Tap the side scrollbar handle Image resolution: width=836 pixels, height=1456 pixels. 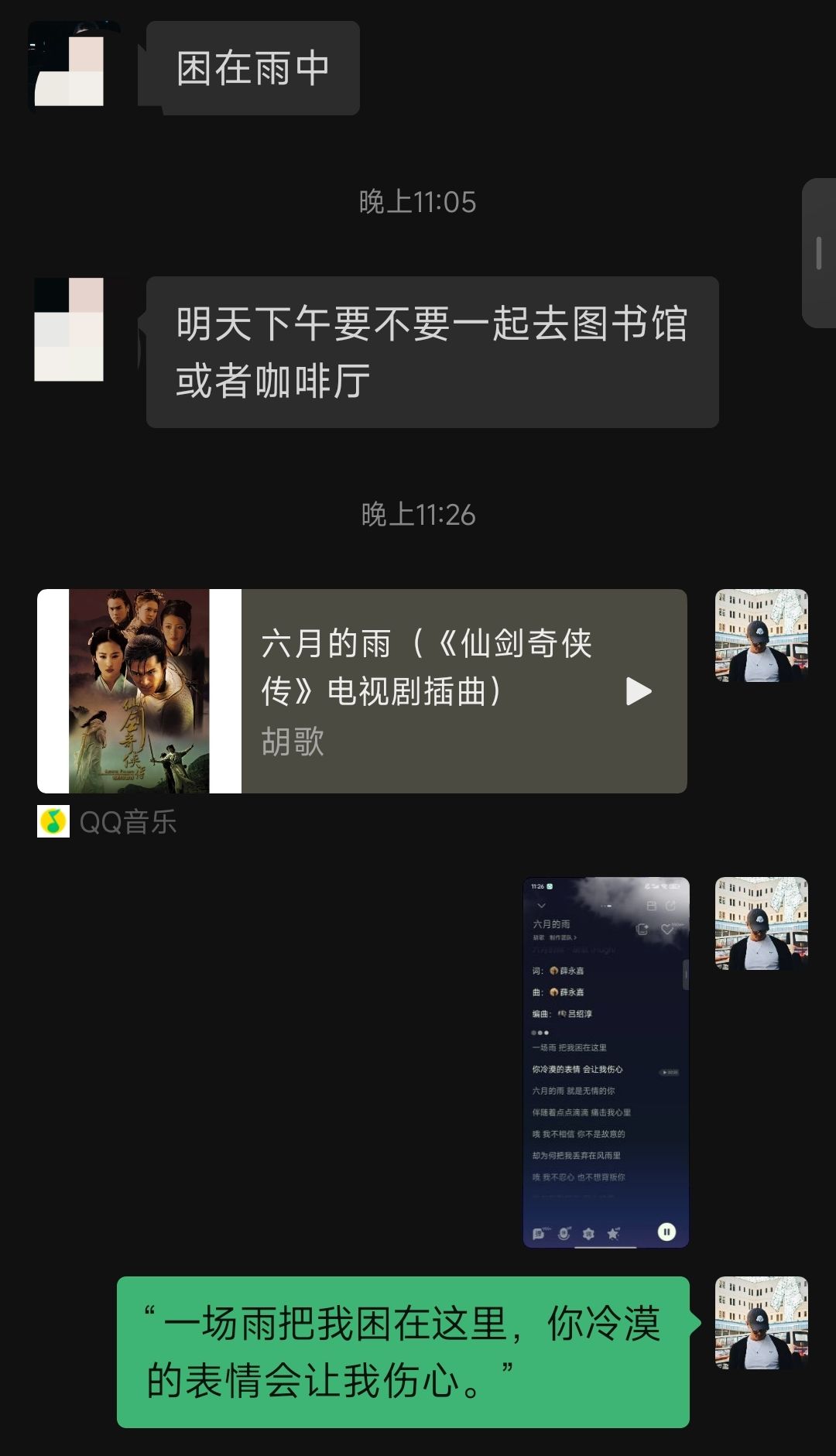click(x=819, y=253)
